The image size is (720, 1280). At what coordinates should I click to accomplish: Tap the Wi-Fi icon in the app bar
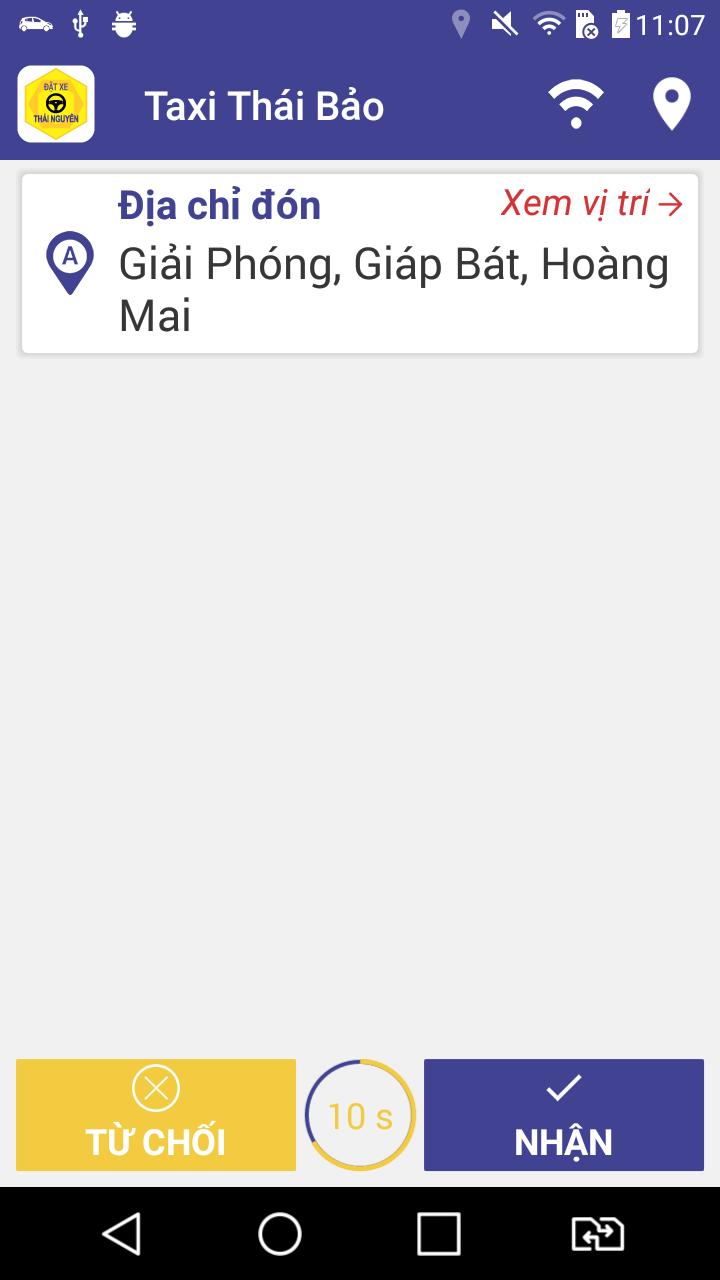575,104
